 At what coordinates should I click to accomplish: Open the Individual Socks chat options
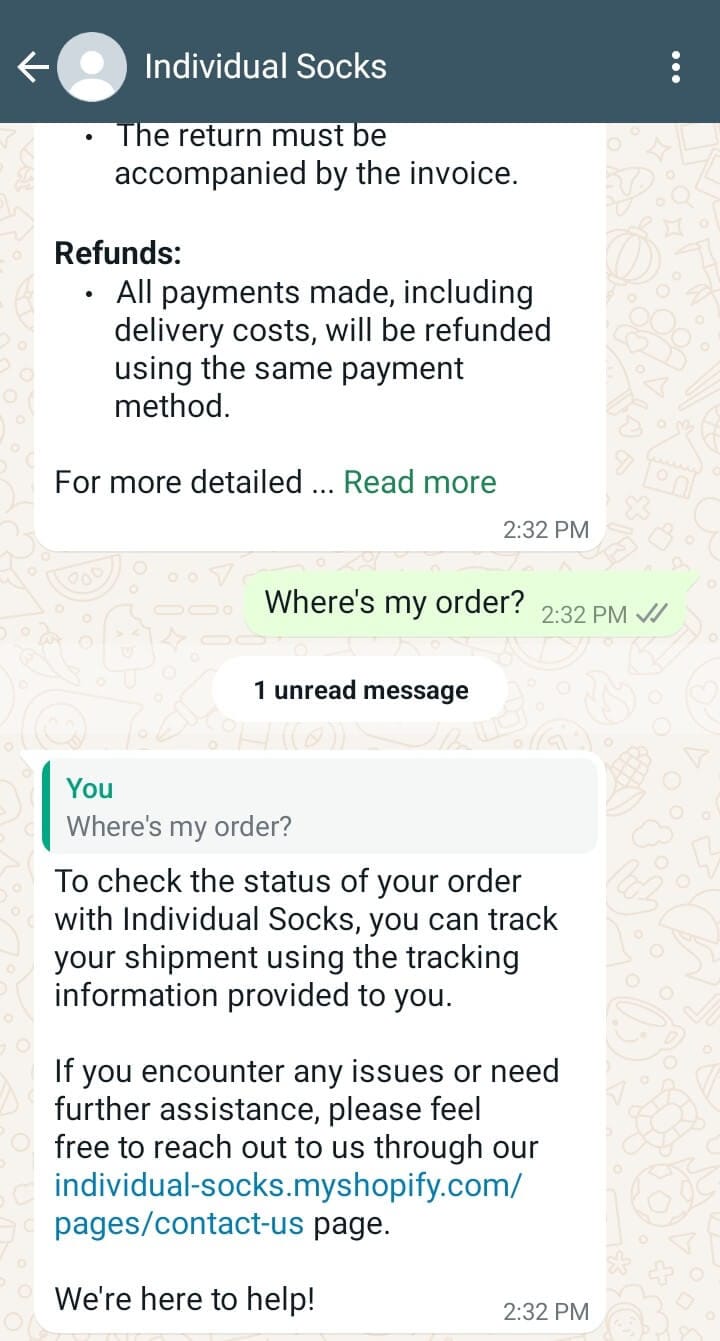(x=676, y=66)
